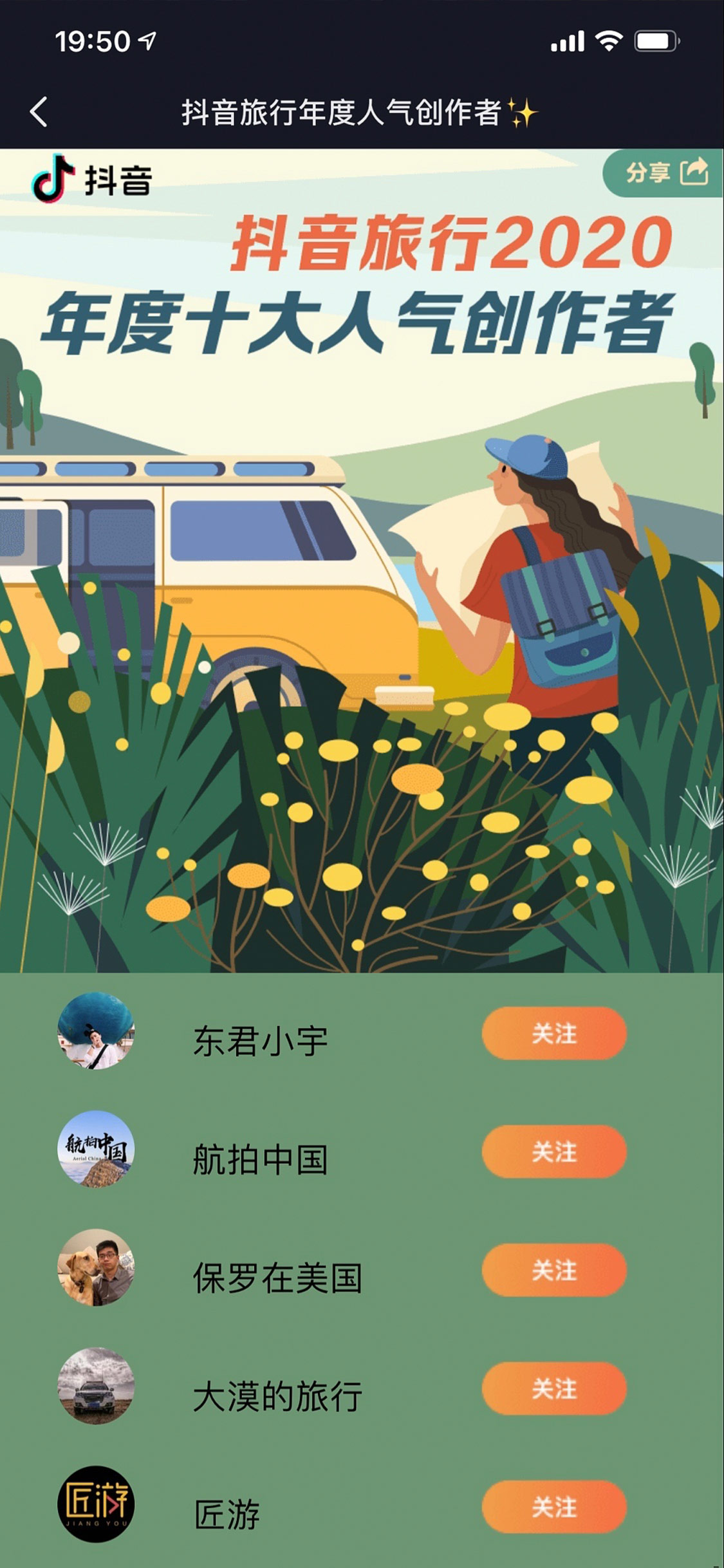Open 航拍中国's profile avatar
Screen dimensions: 724x1568
click(x=96, y=1149)
